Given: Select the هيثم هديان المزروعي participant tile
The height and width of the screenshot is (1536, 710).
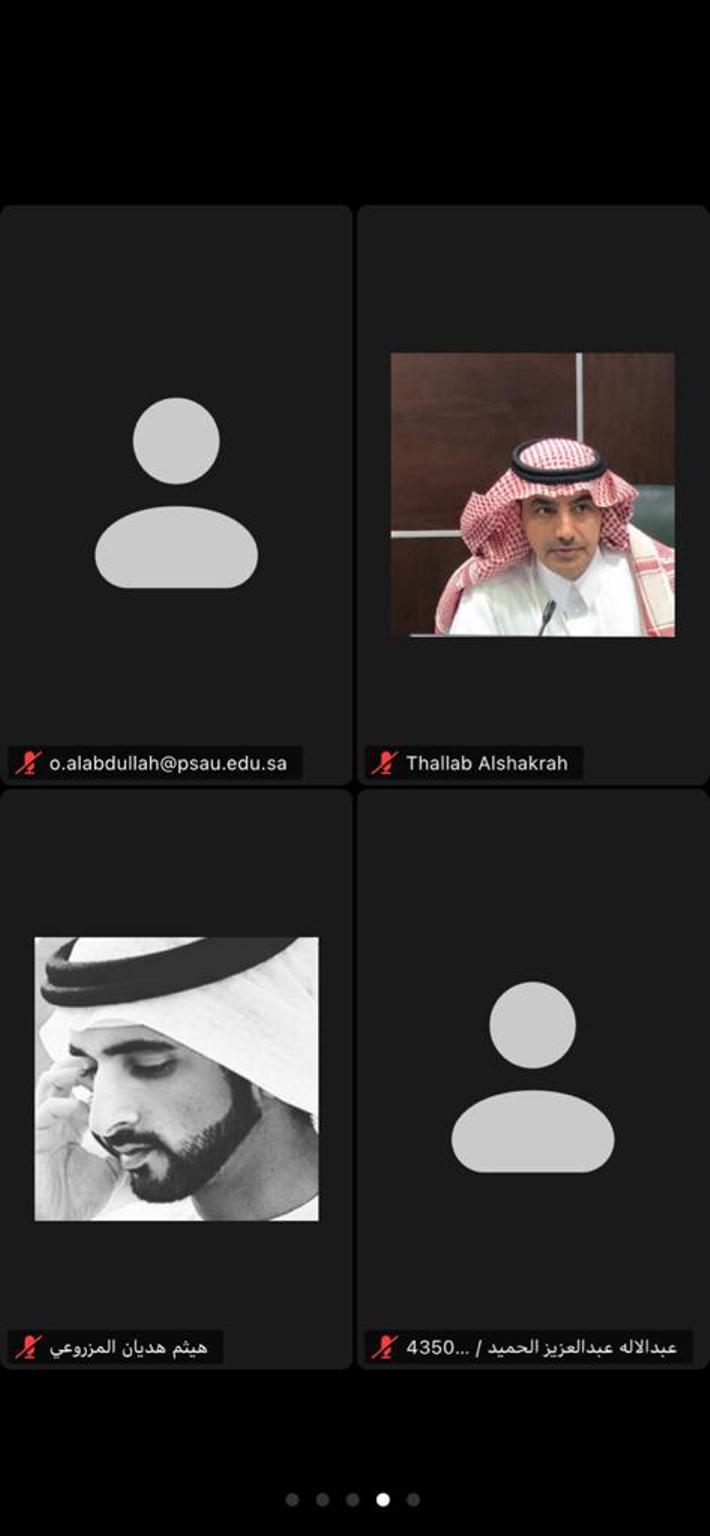Looking at the screenshot, I should tap(176, 1078).
